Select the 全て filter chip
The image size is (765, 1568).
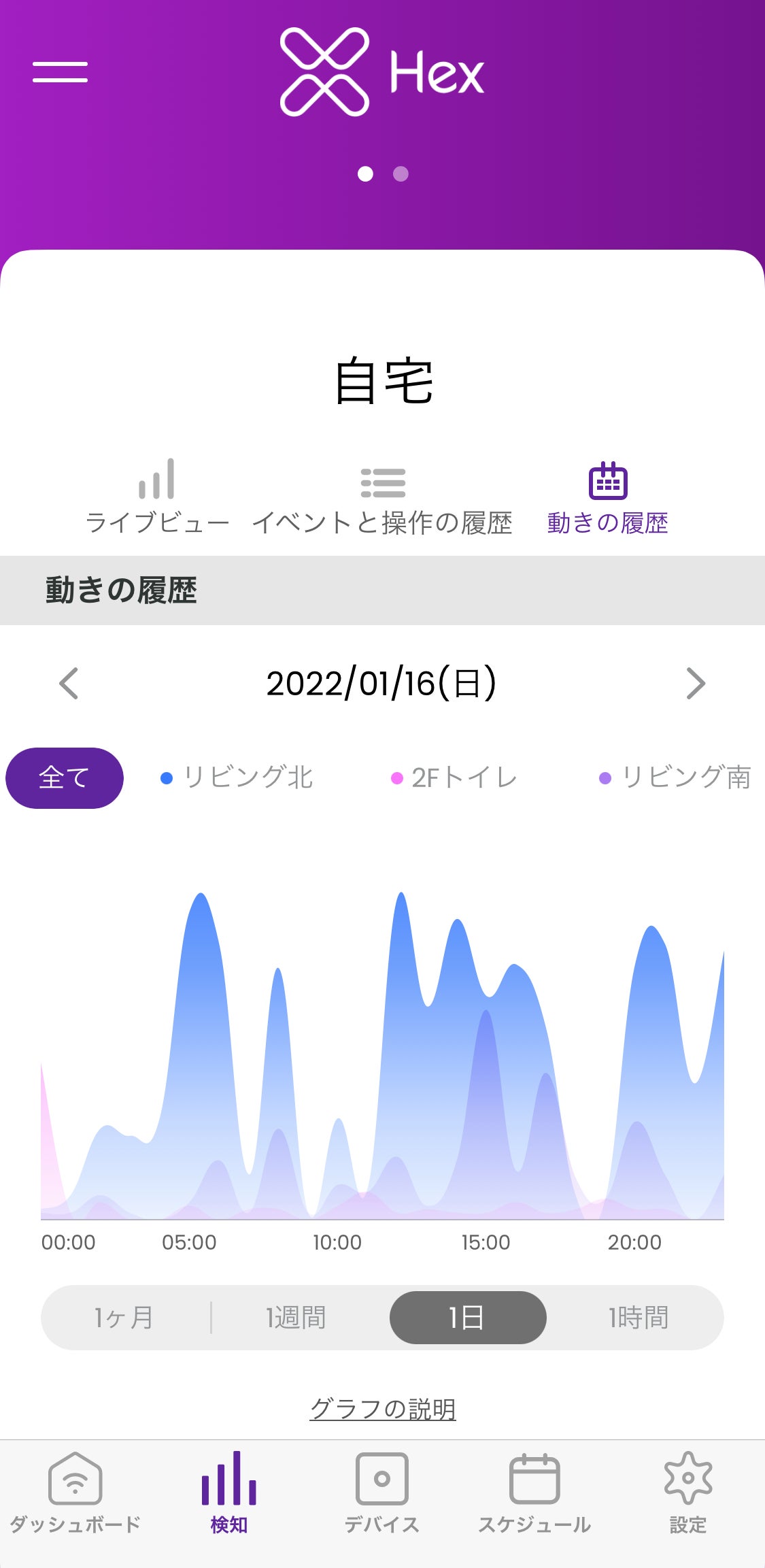click(x=65, y=778)
